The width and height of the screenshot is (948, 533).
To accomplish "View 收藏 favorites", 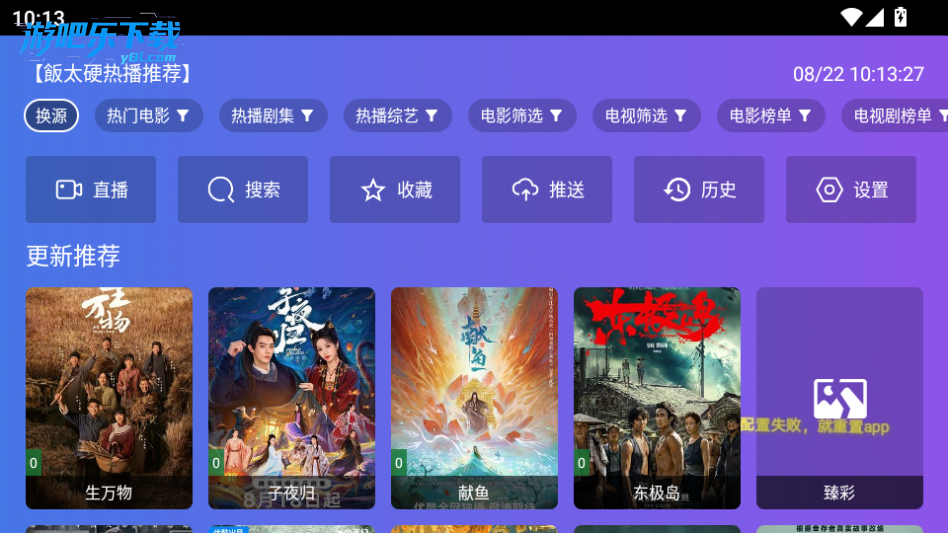I will click(395, 189).
